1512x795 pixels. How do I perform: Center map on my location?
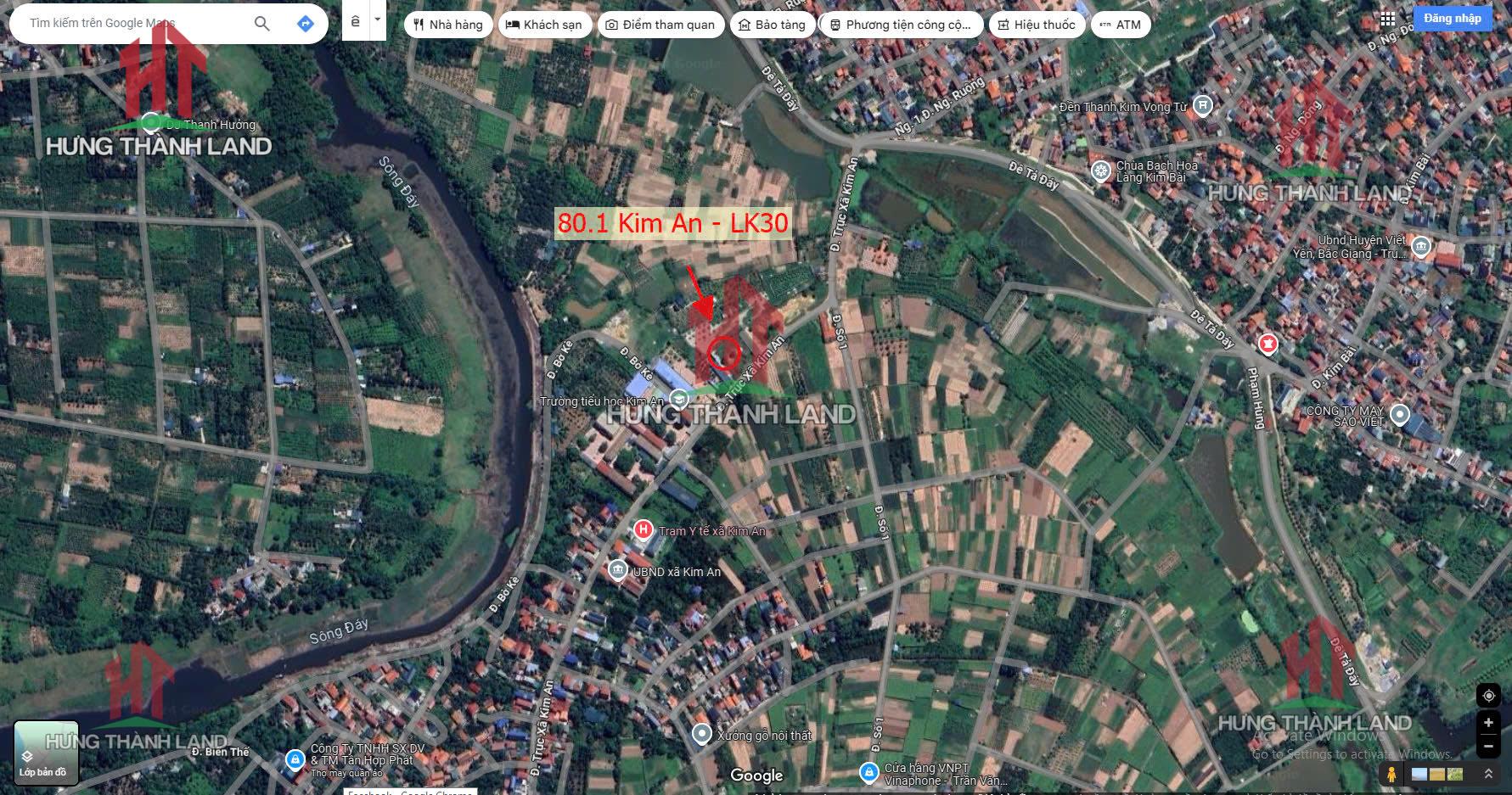click(1488, 696)
